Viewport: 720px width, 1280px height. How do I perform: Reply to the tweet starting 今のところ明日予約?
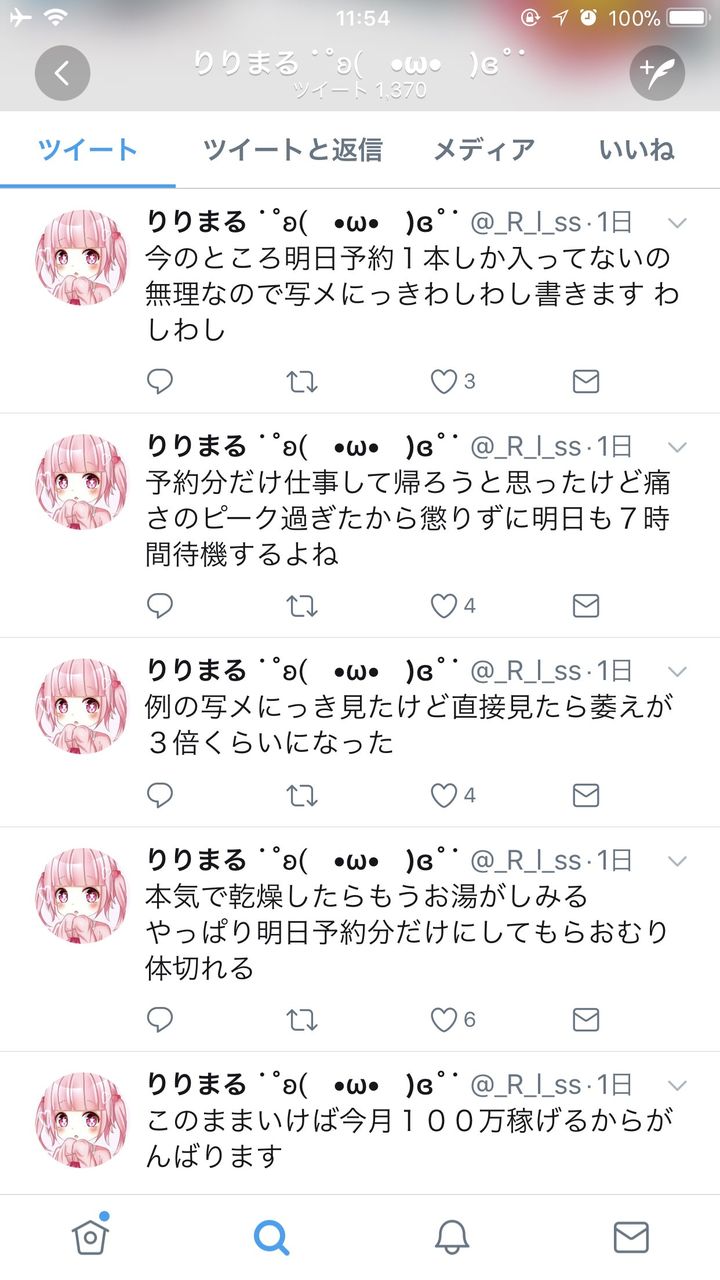point(160,381)
